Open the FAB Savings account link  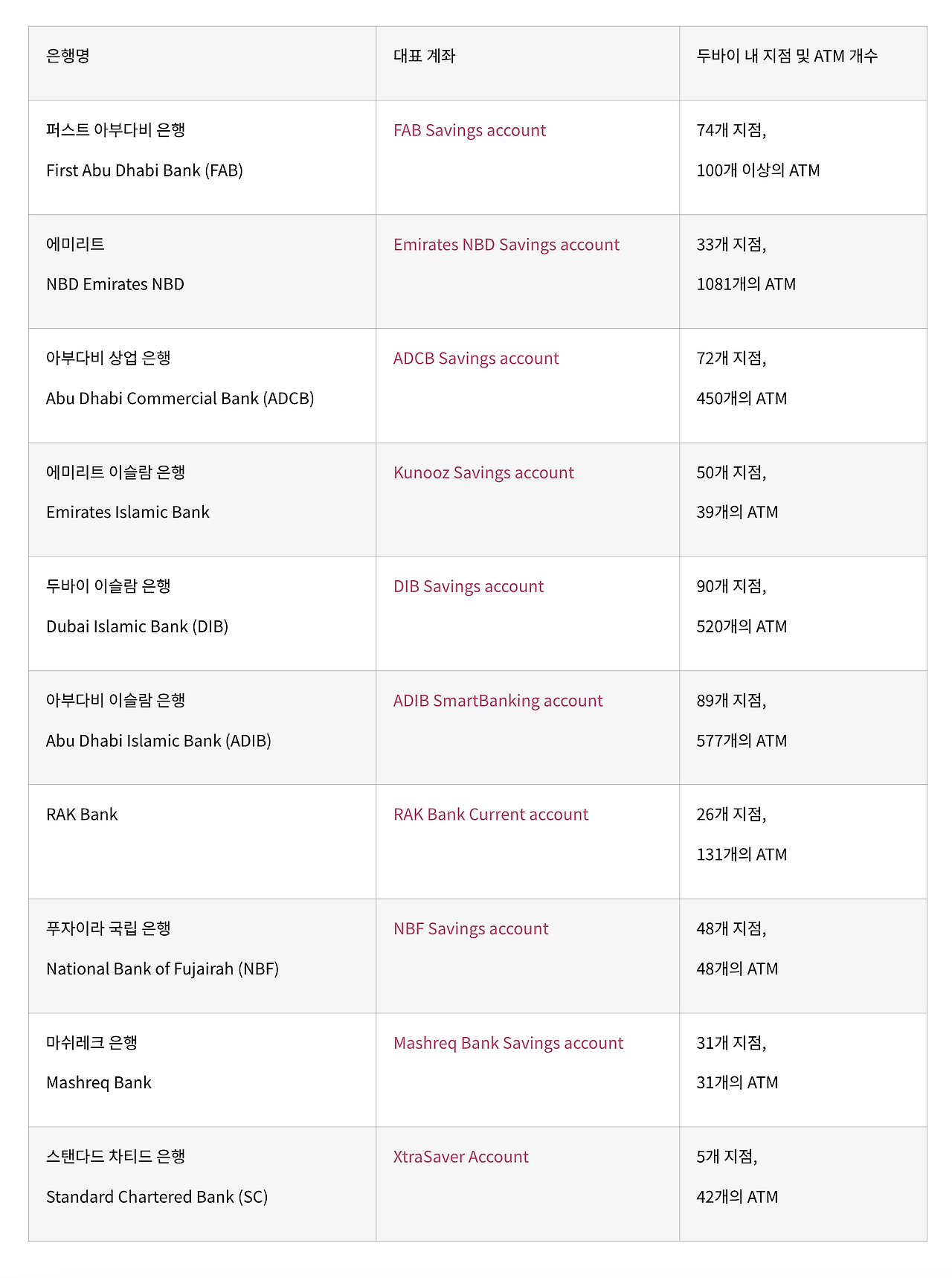tap(469, 131)
